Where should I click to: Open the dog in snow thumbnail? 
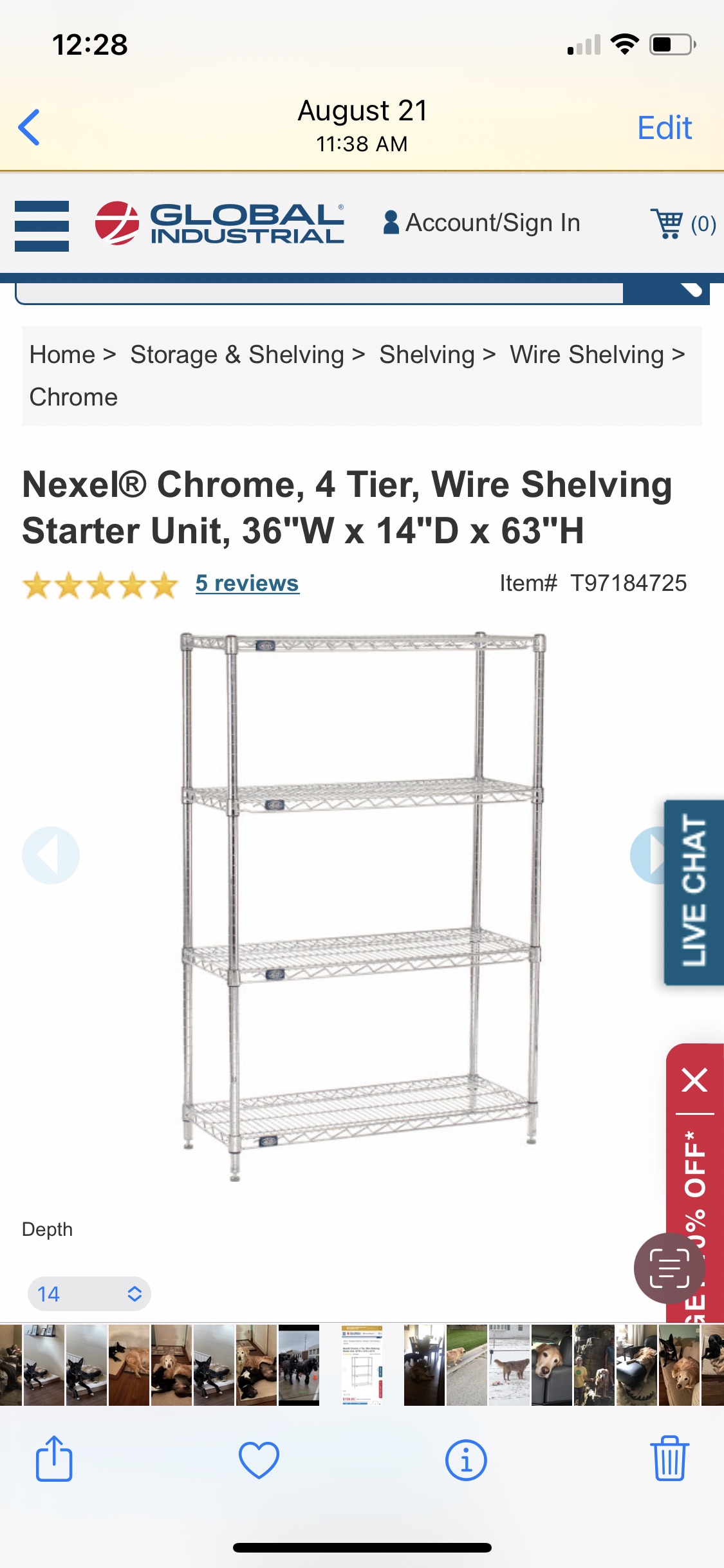click(x=509, y=1365)
